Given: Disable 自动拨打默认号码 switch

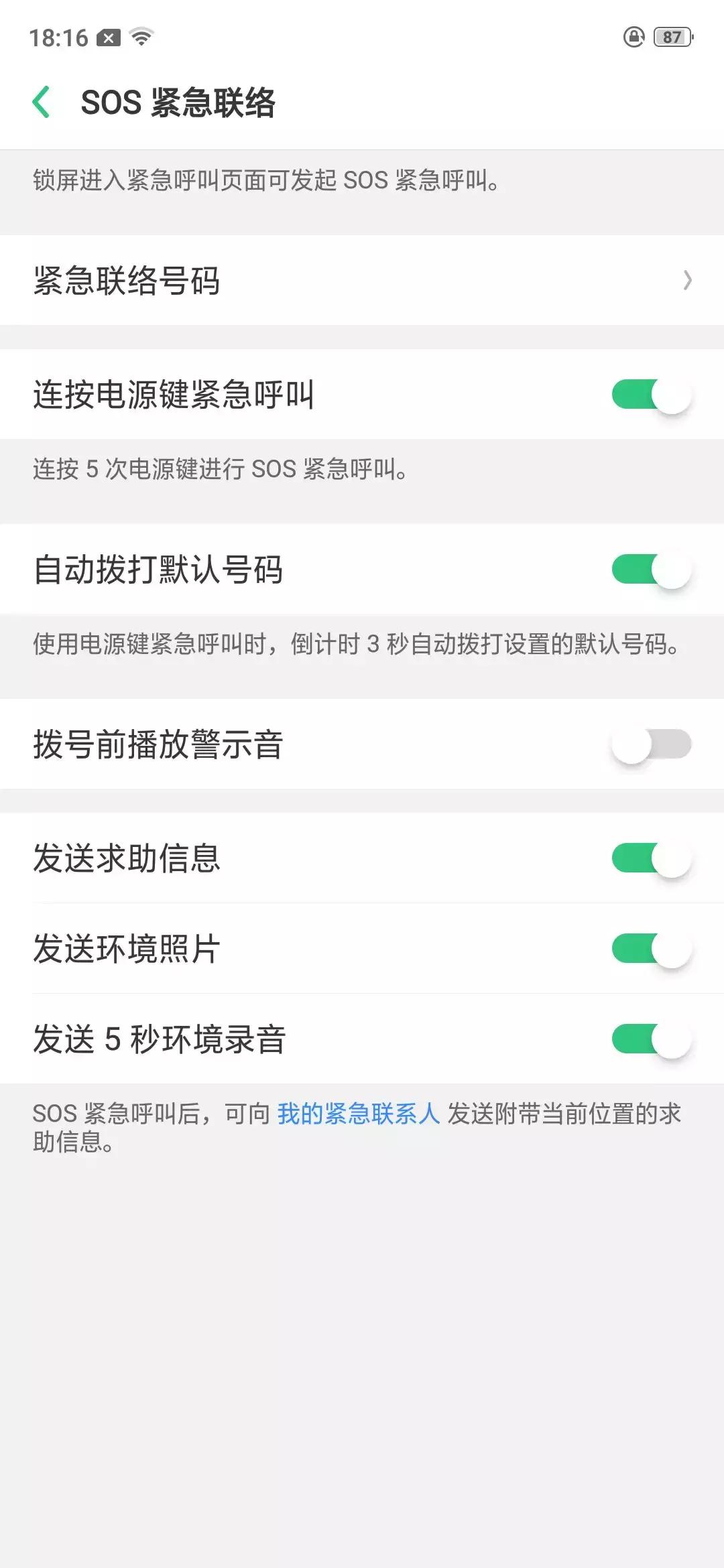Looking at the screenshot, I should click(x=651, y=570).
